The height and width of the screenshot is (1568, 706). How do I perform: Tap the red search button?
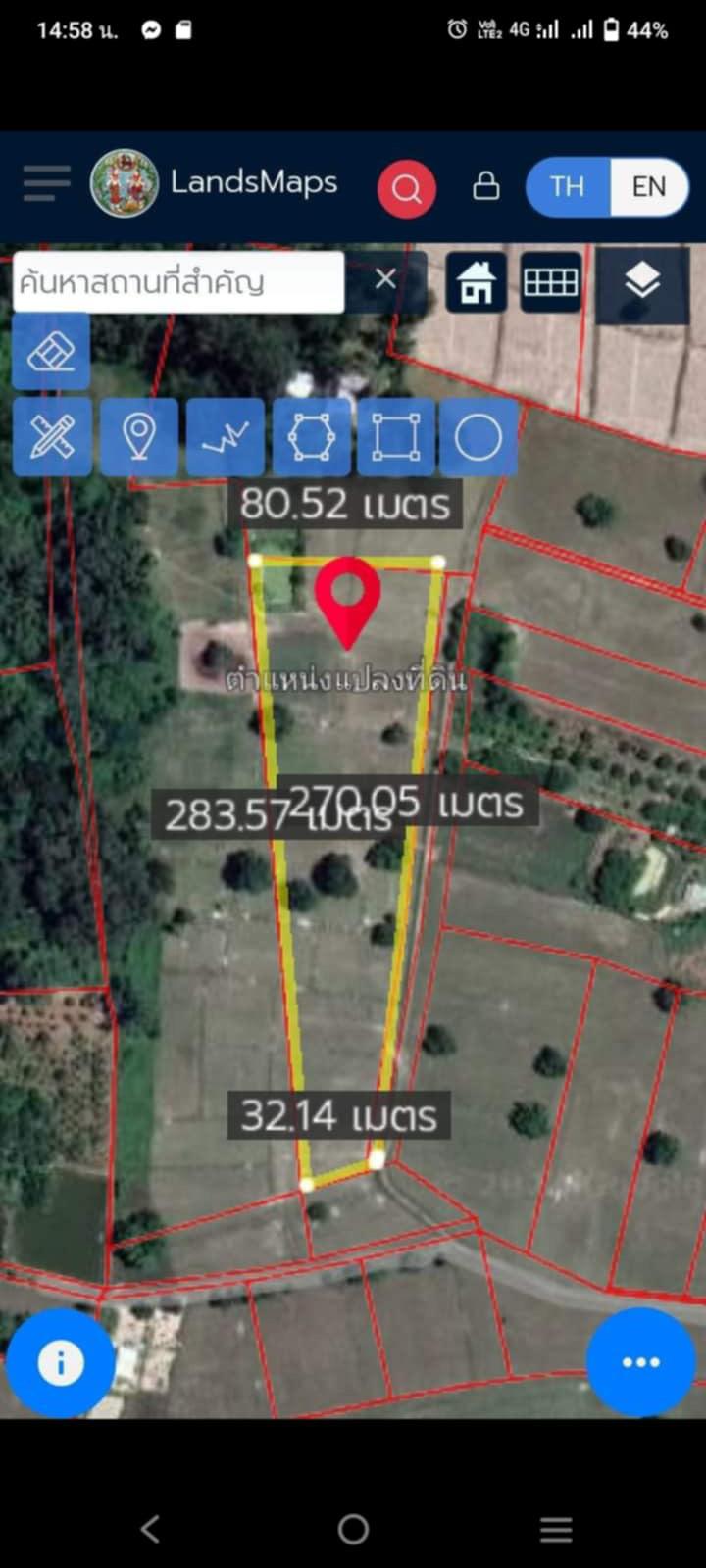[407, 187]
